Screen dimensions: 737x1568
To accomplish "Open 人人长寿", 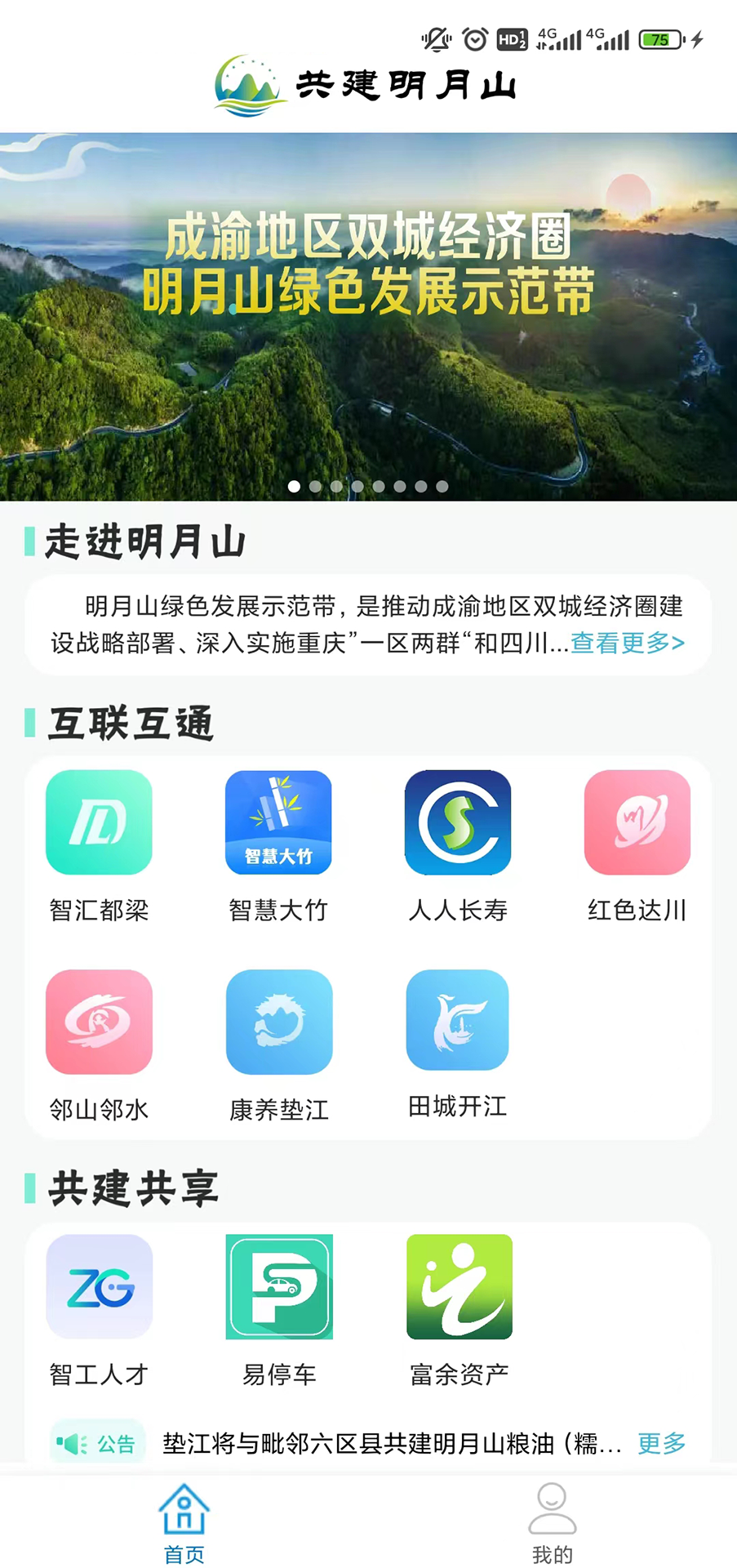I will [458, 822].
